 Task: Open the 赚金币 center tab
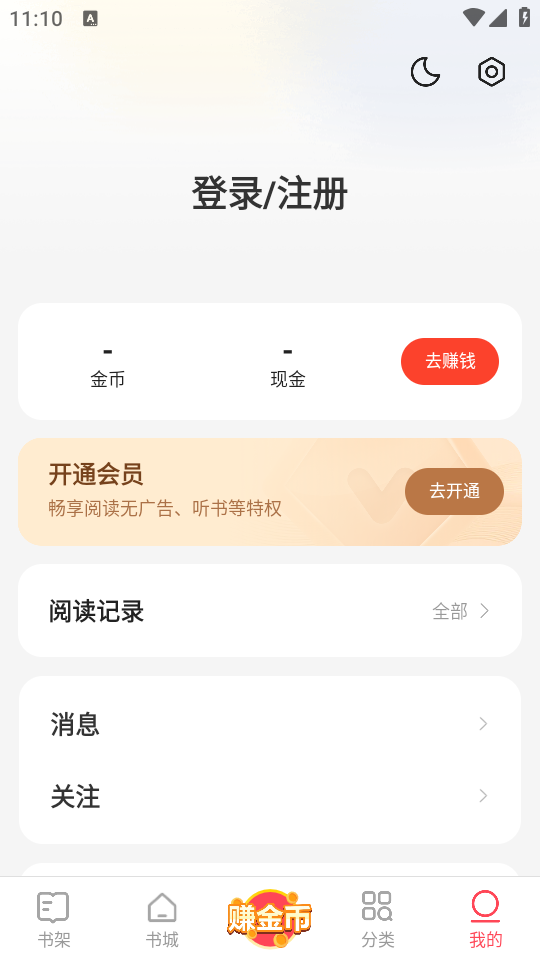(x=270, y=918)
